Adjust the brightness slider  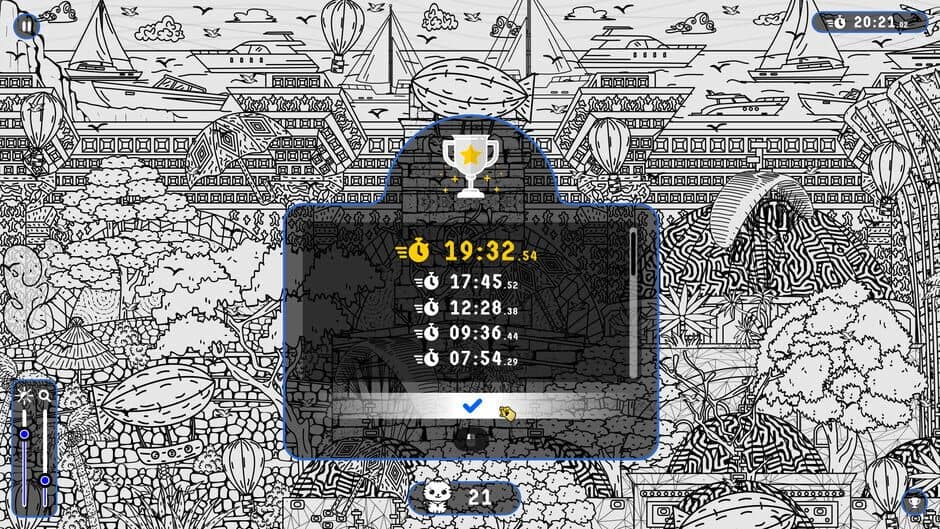24,434
